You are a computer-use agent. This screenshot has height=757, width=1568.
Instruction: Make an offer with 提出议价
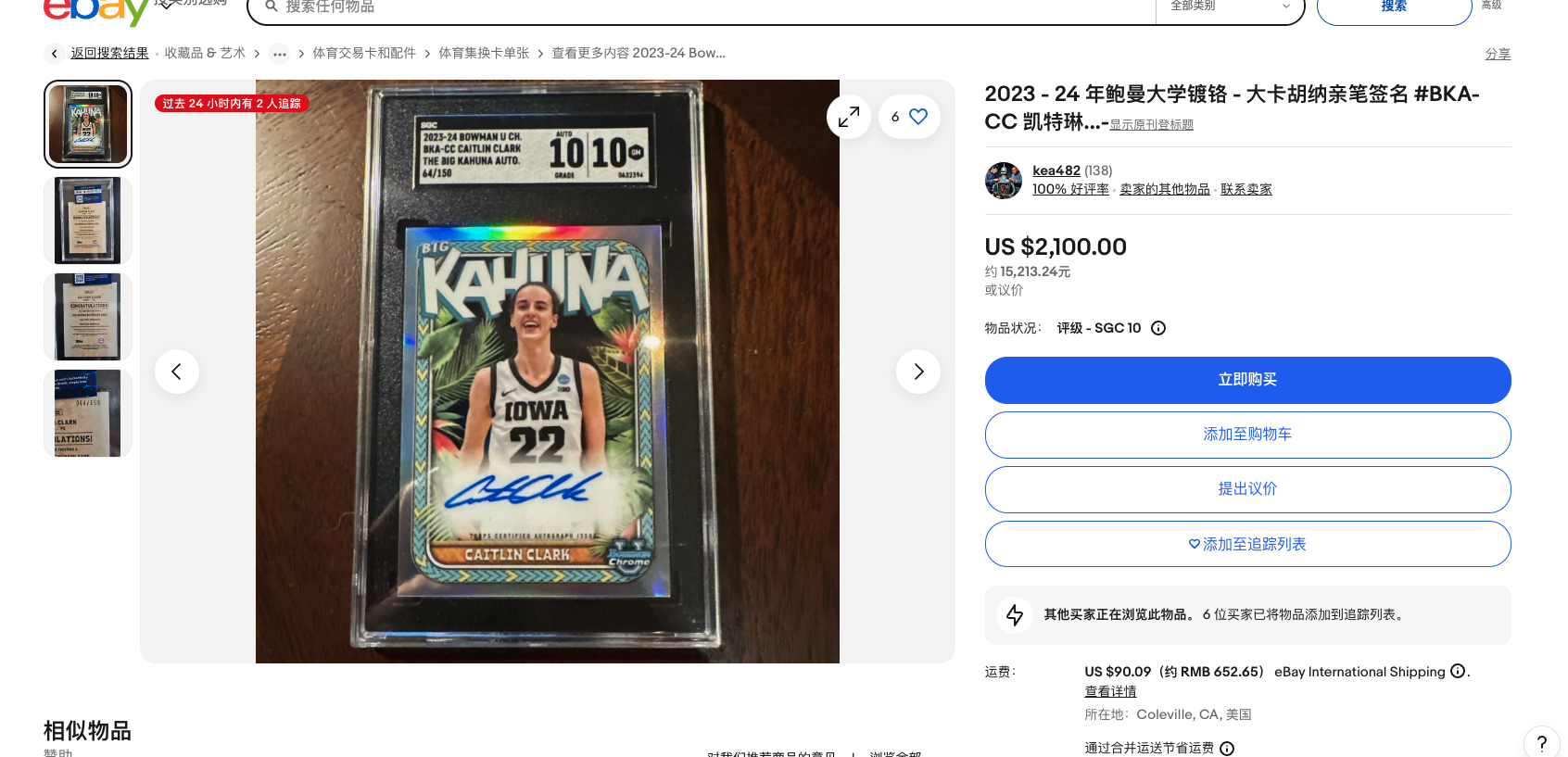1247,489
